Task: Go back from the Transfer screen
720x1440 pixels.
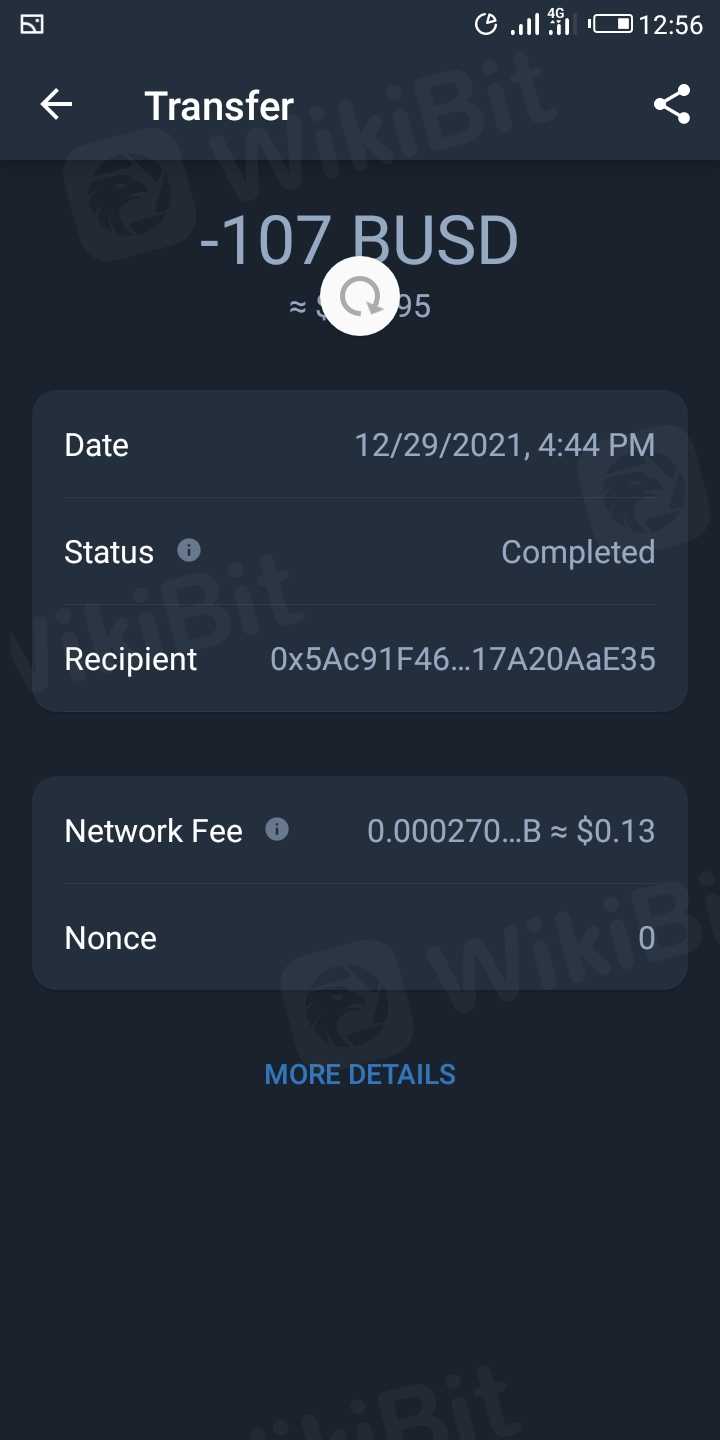Action: (x=56, y=105)
